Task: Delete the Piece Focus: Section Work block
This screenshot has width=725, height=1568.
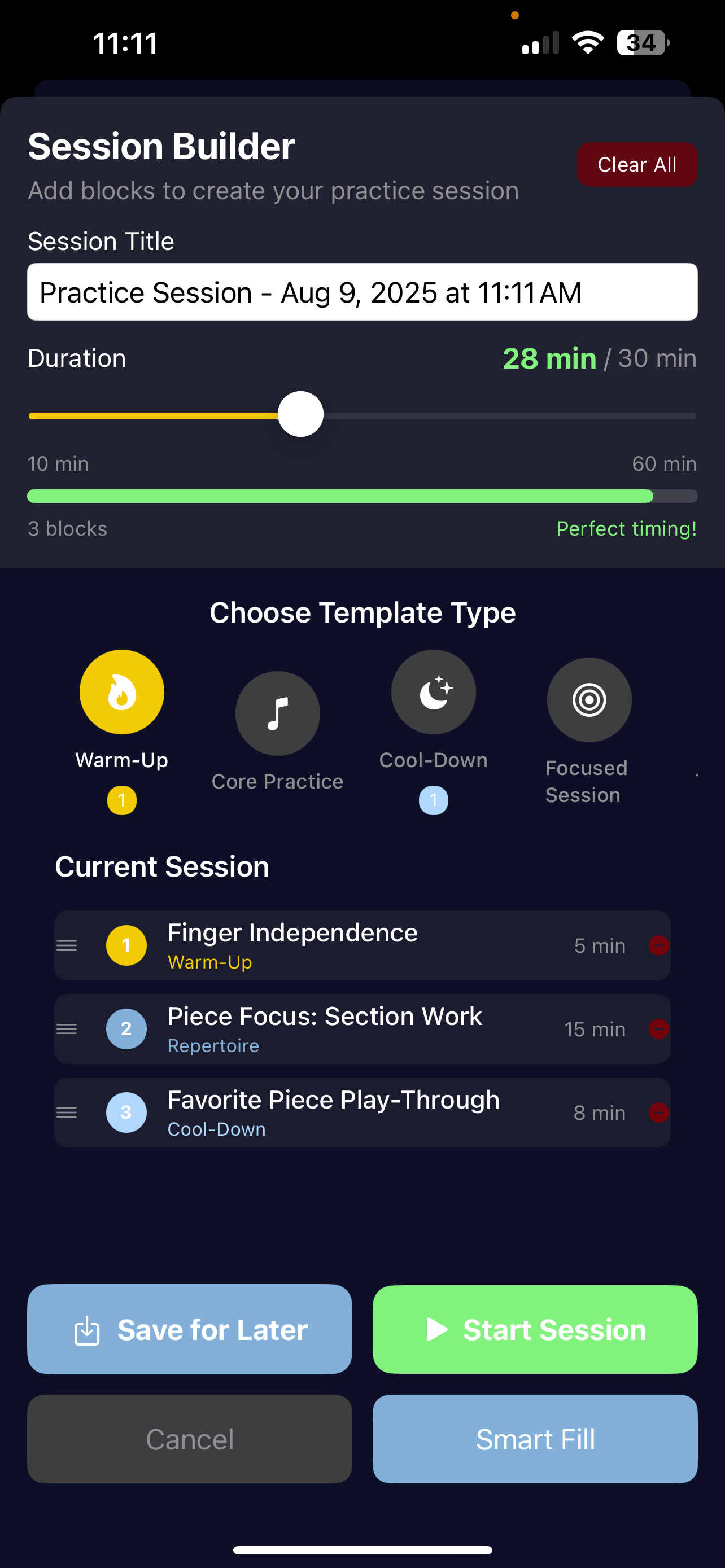Action: coord(658,1029)
